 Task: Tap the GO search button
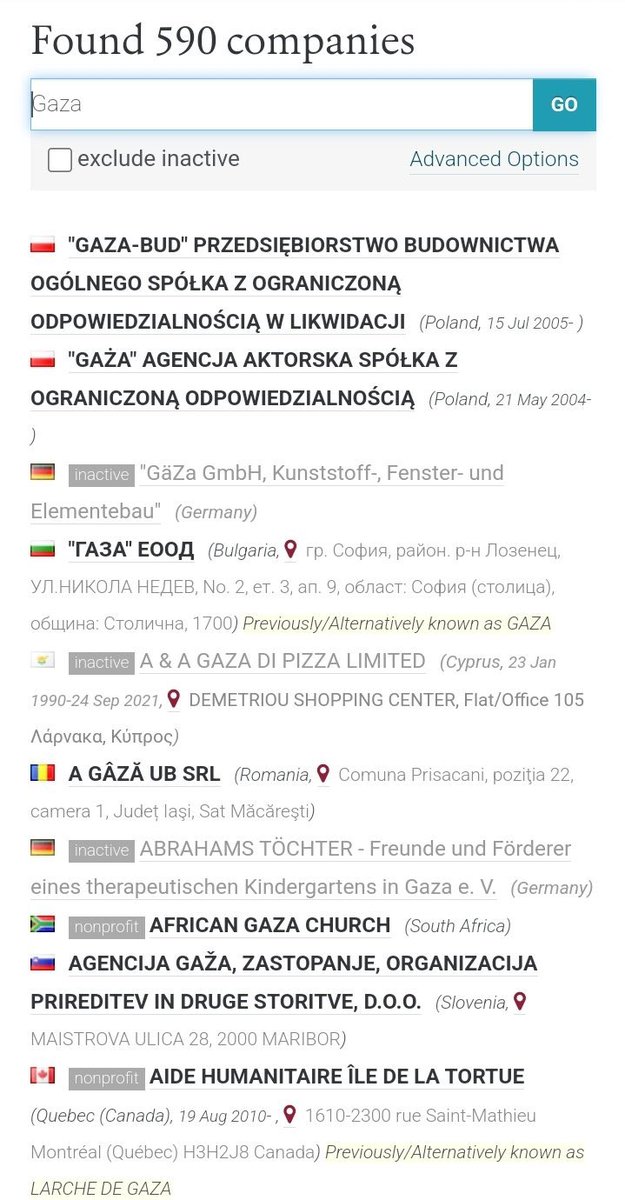564,104
